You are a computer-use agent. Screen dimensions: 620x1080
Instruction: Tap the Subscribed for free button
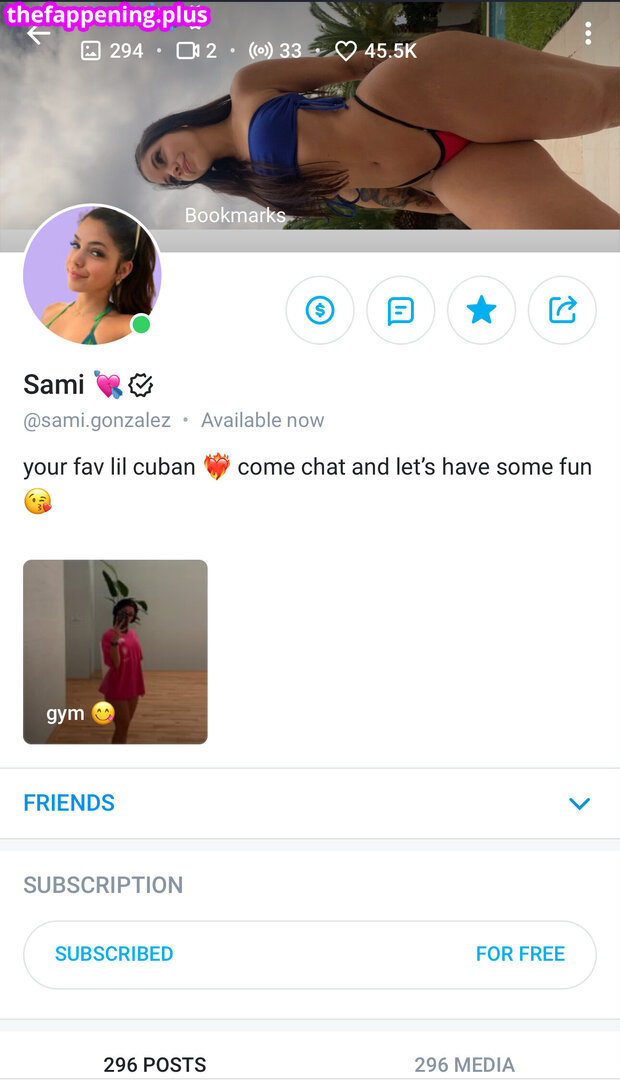point(309,954)
